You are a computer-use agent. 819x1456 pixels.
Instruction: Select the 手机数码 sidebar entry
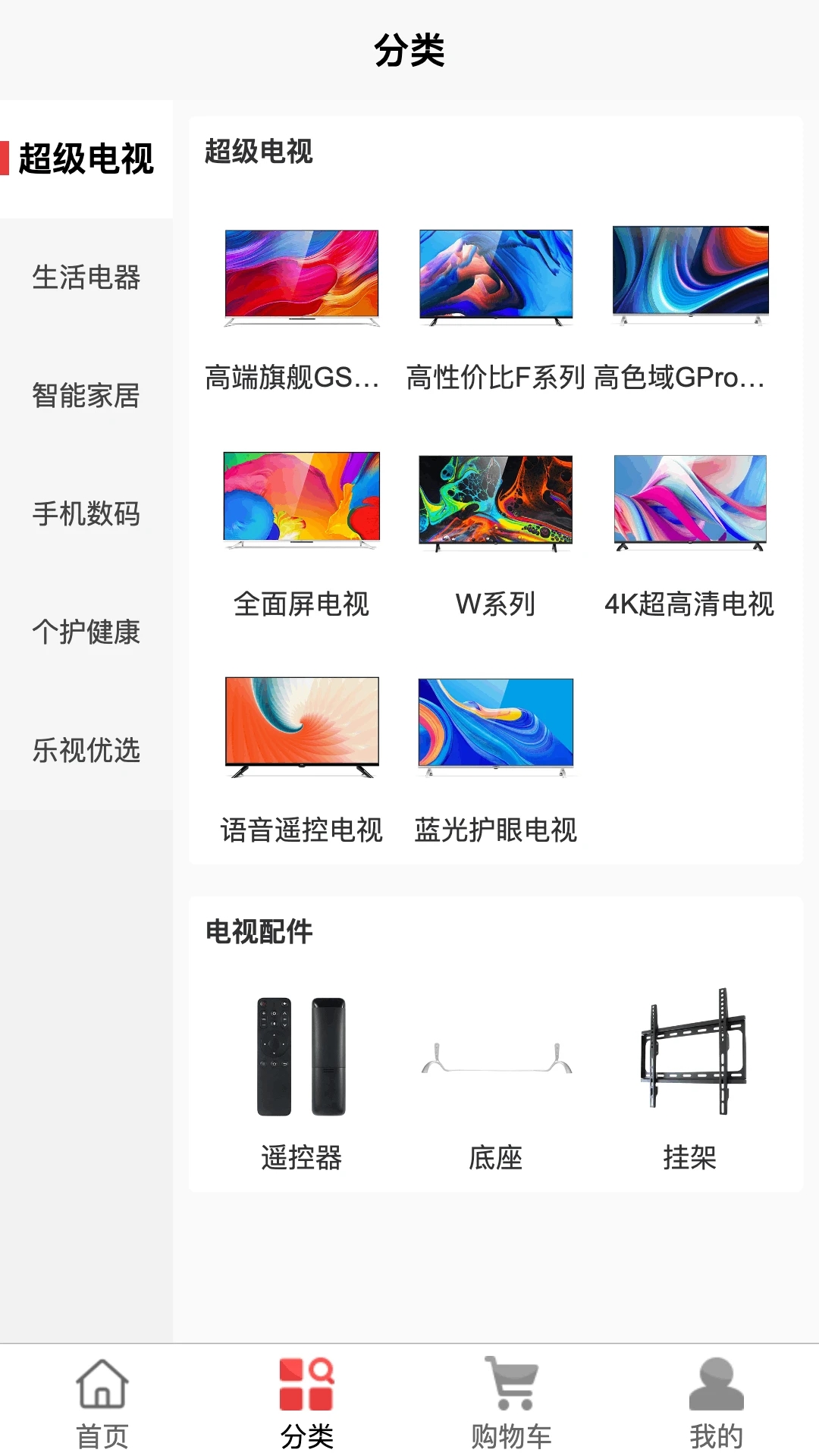click(87, 514)
